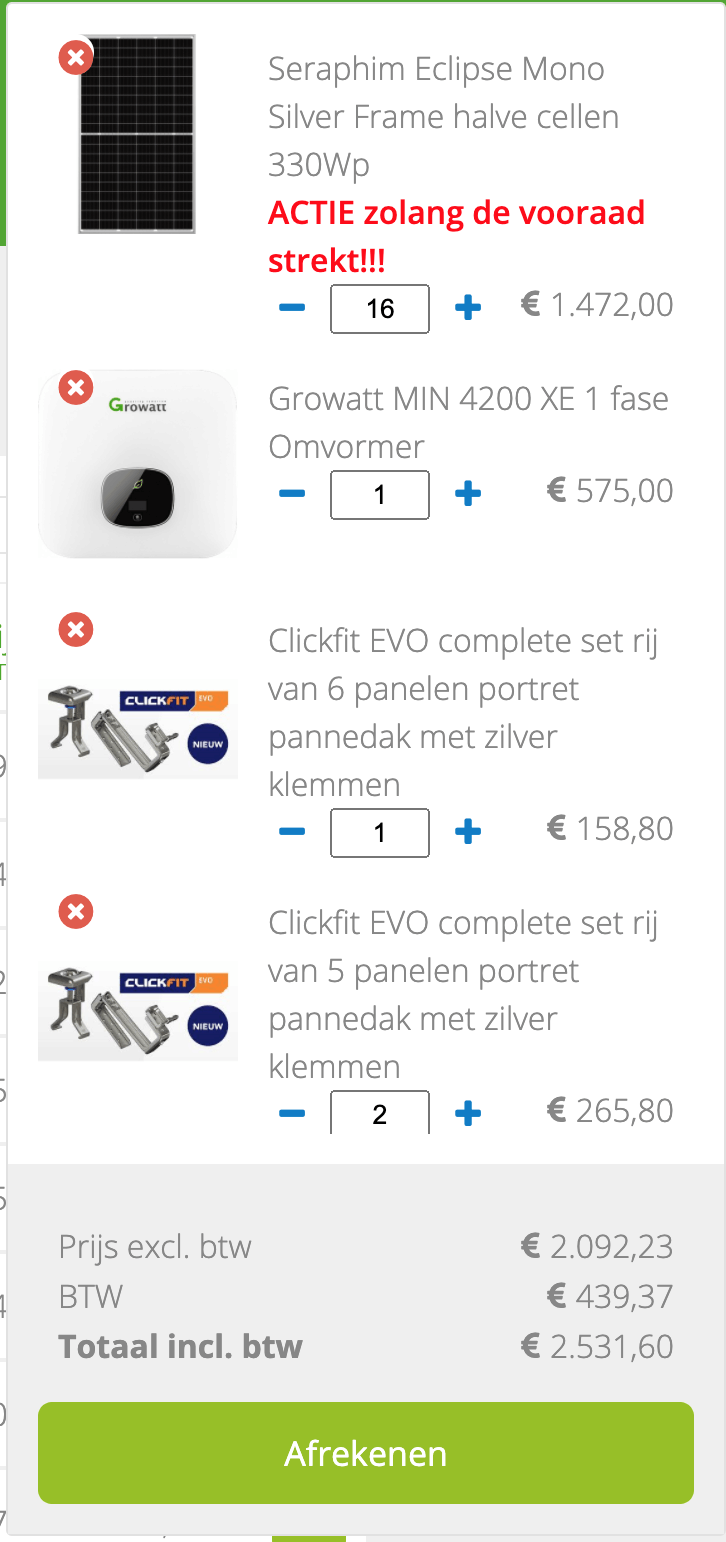This screenshot has height=1542, width=726.
Task: Increase Clickfit EVO 6 panelen quantity
Action: click(468, 832)
